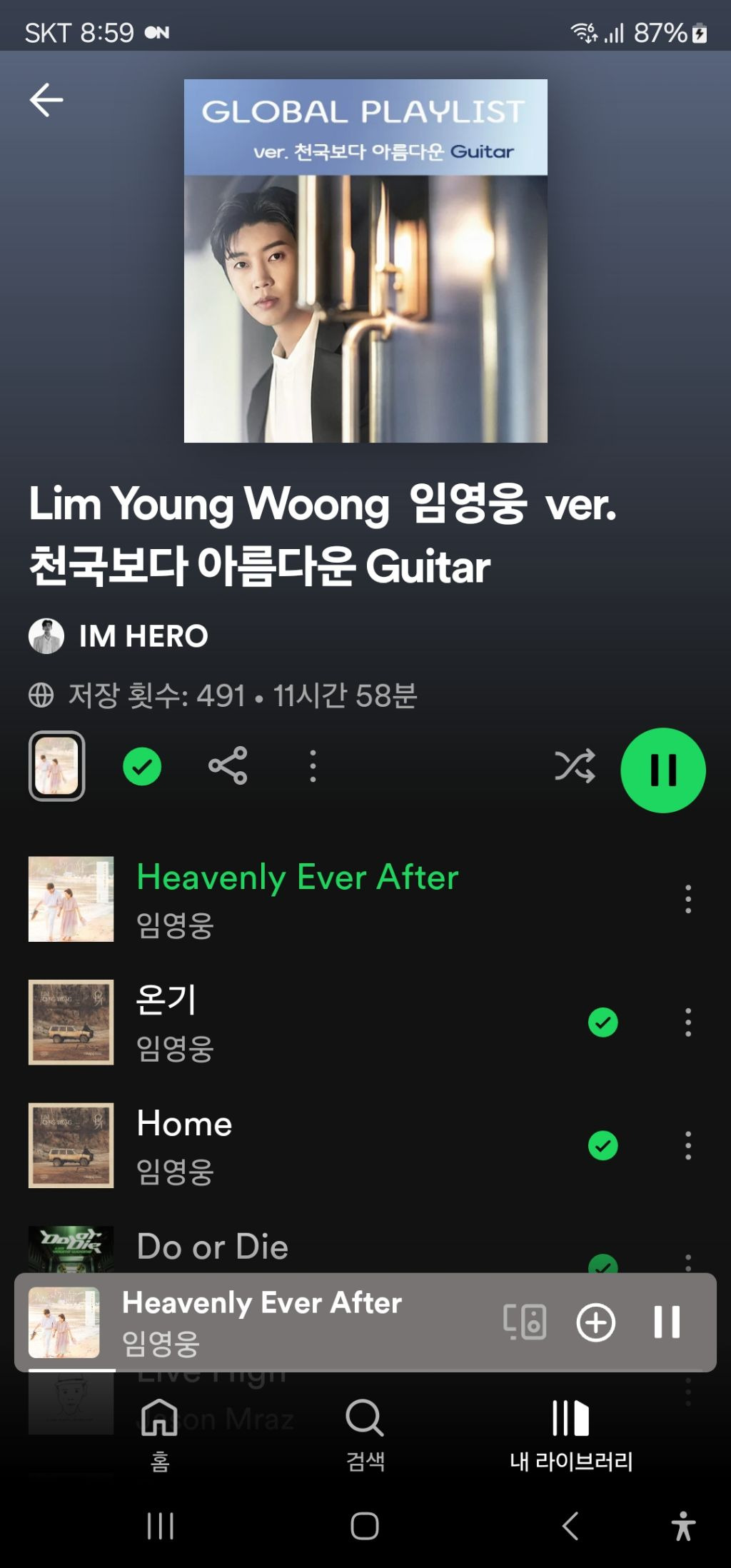731x1568 pixels.
Task: Pause with the large green button
Action: 662,770
